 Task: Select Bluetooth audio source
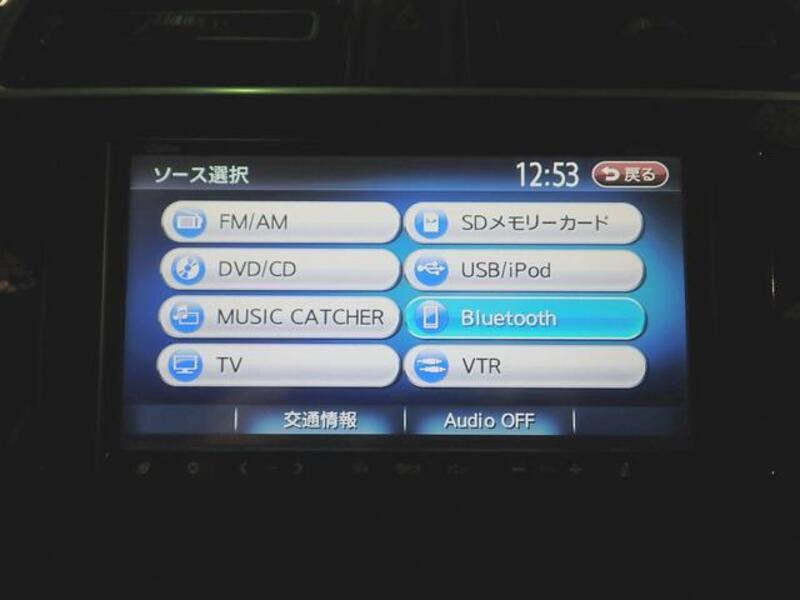point(524,318)
